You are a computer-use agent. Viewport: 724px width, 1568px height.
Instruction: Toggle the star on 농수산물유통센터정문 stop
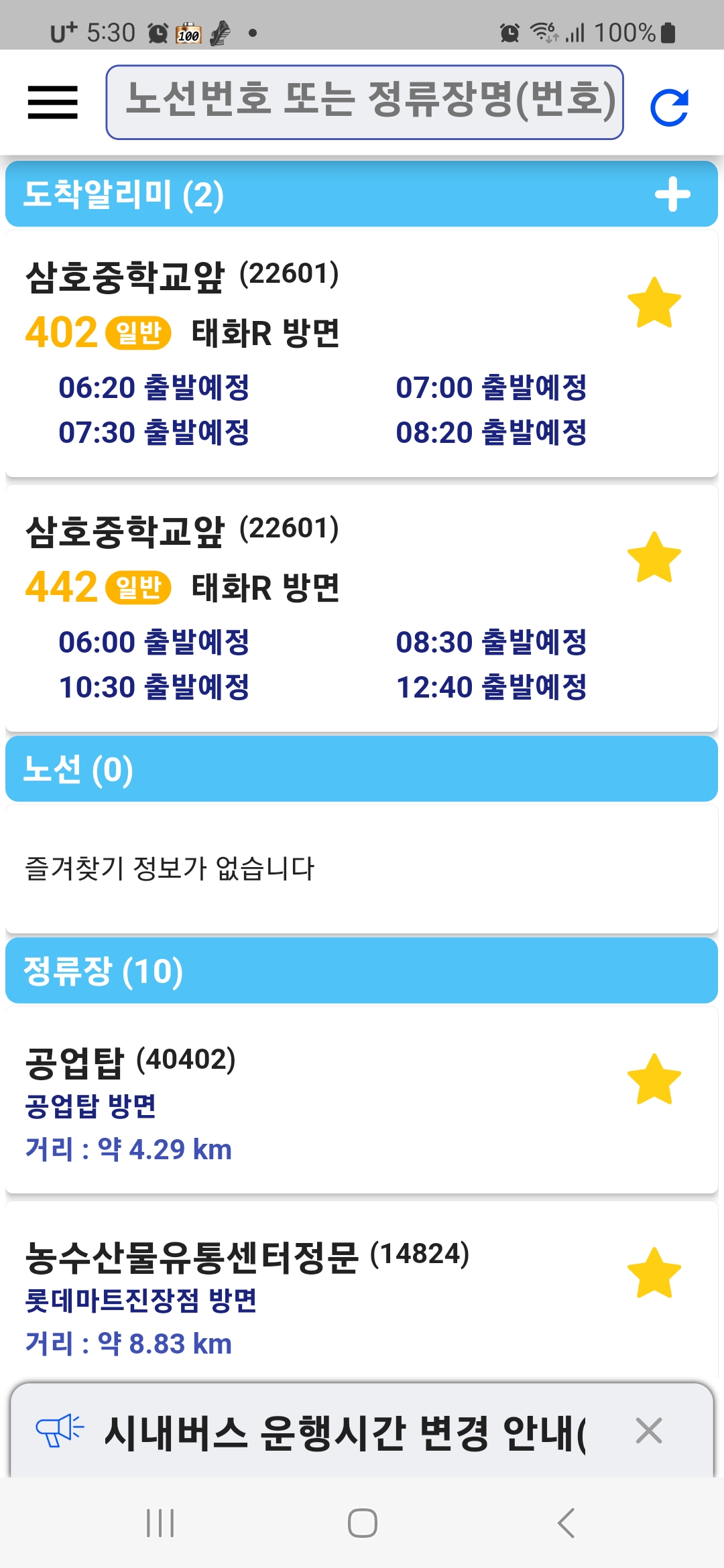tap(654, 1272)
